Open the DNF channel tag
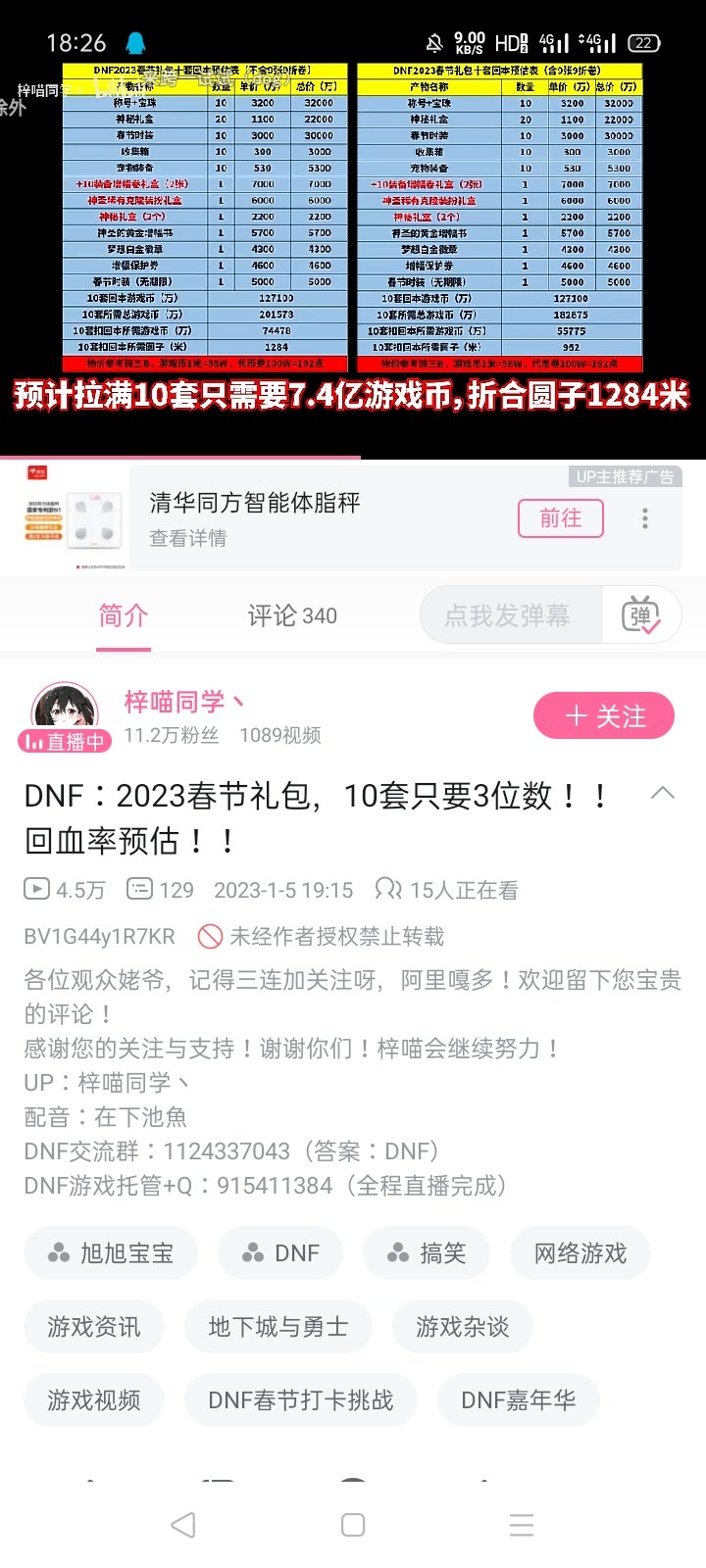The height and width of the screenshot is (1568, 706). click(x=280, y=1252)
